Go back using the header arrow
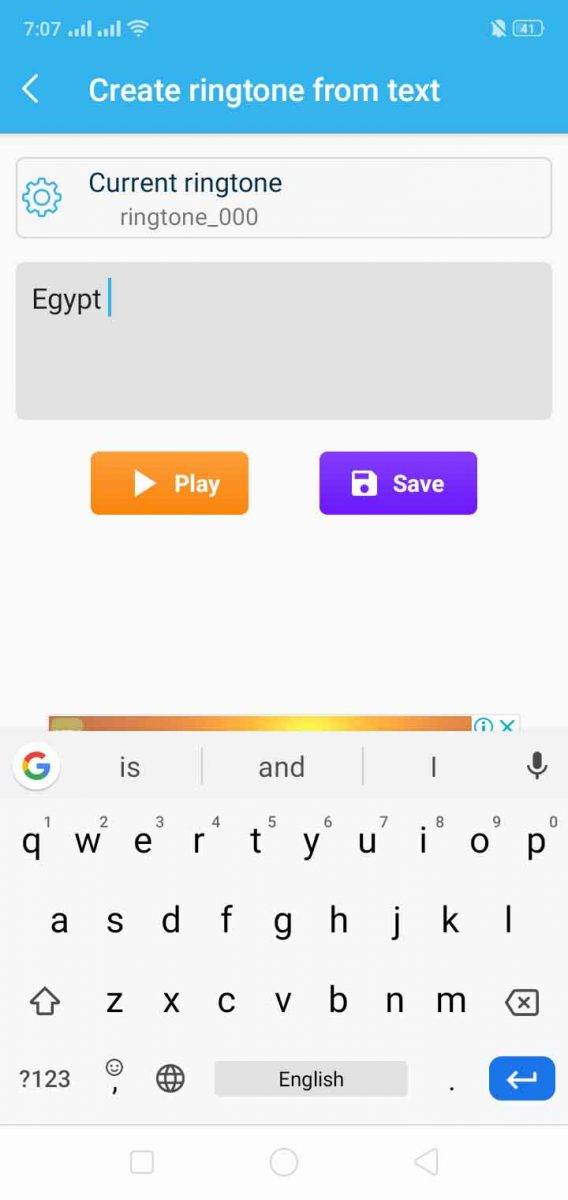The height and width of the screenshot is (1200, 568). pyautogui.click(x=31, y=90)
